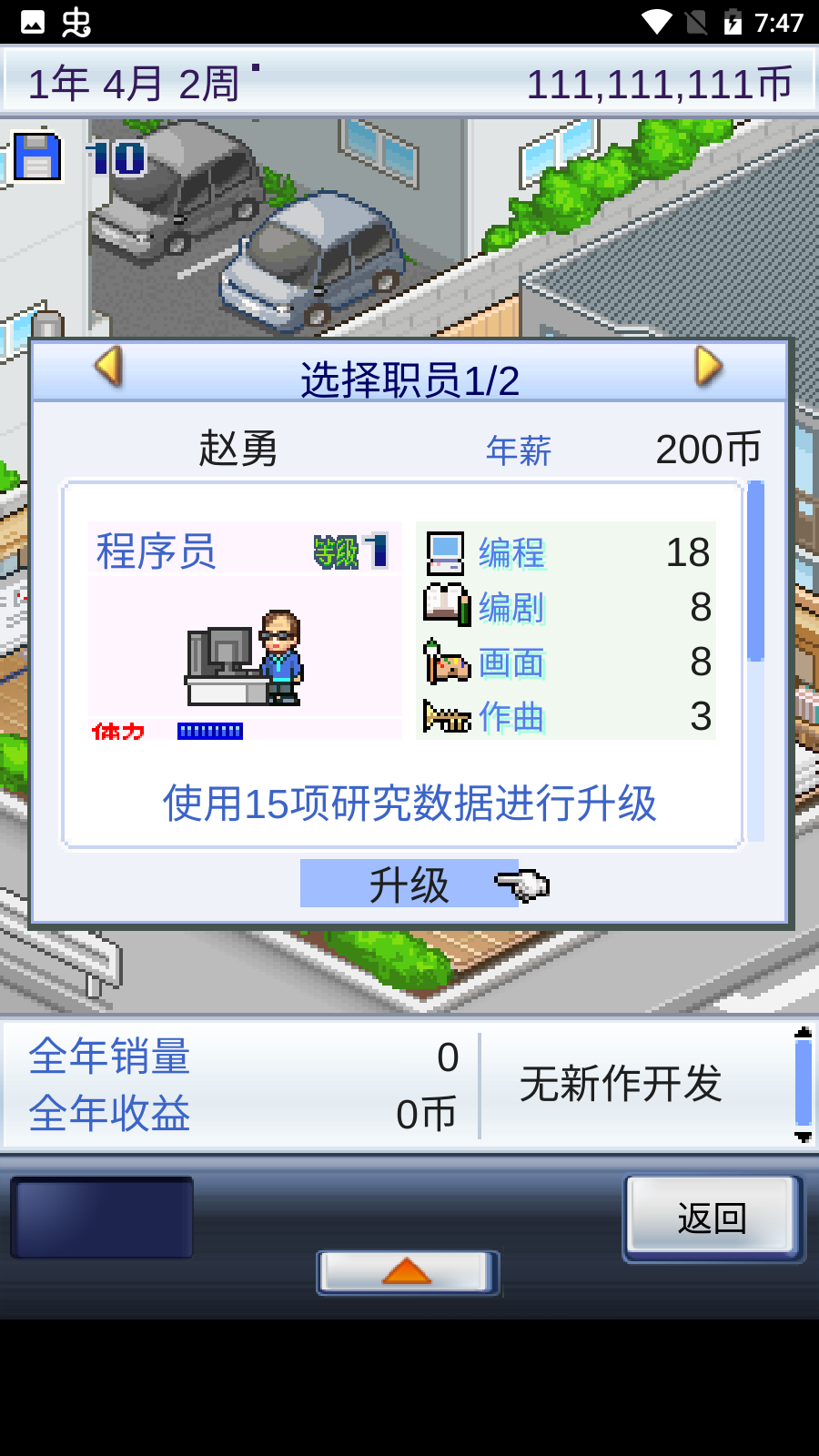The image size is (819, 1456).
Task: Expand the menu with the orange up arrow
Action: [x=407, y=1271]
